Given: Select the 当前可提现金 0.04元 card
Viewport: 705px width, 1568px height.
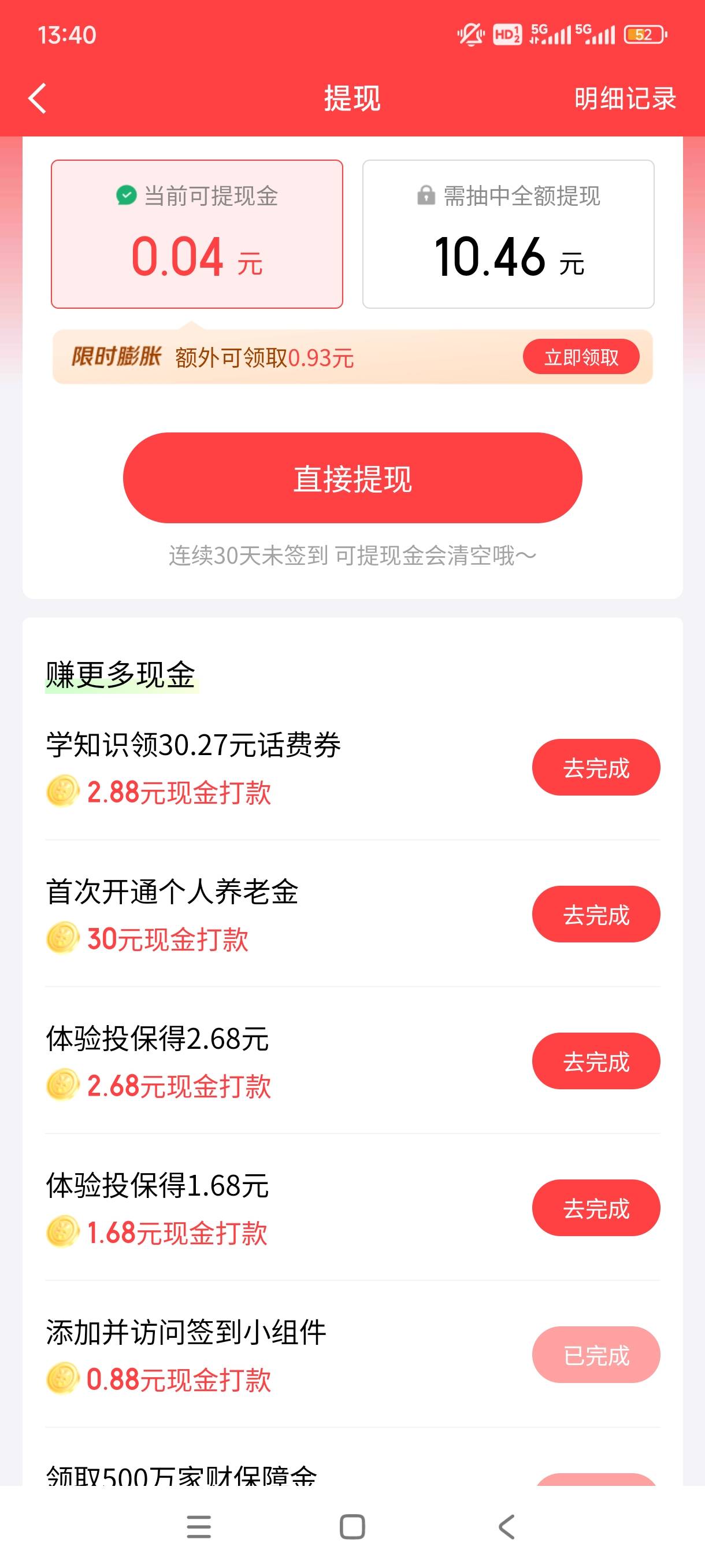Looking at the screenshot, I should (x=196, y=234).
